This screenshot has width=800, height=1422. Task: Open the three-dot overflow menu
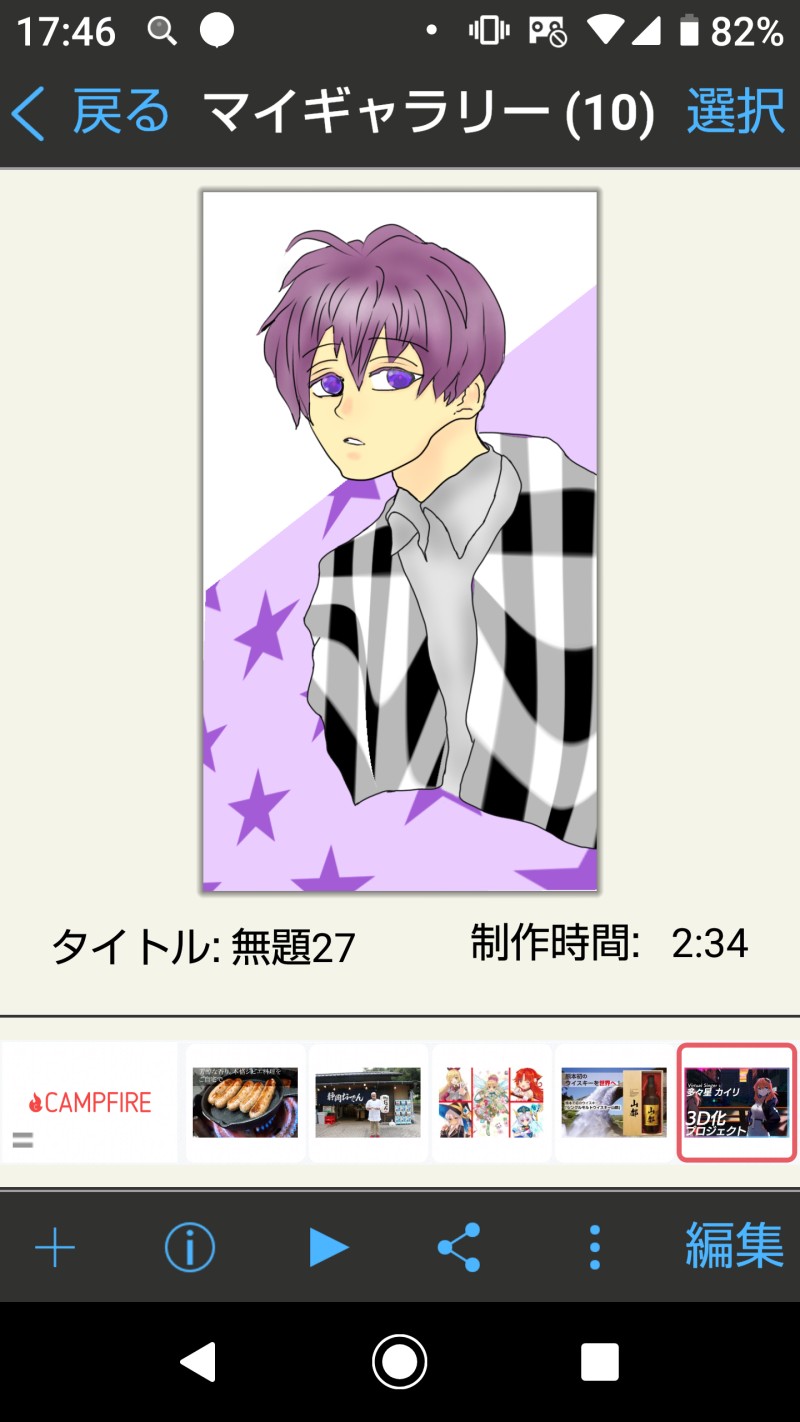(x=595, y=1247)
